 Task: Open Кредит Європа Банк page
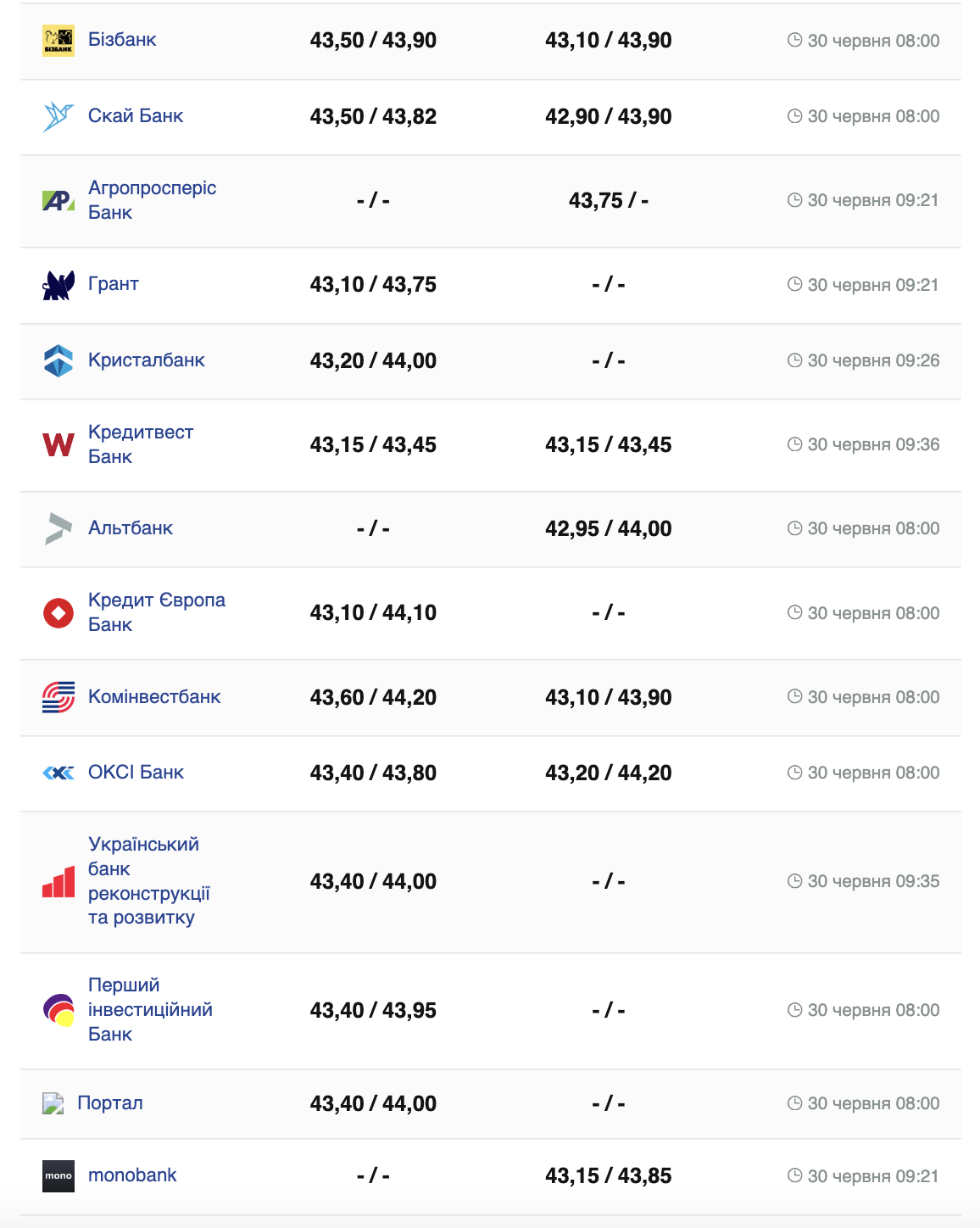(x=157, y=612)
